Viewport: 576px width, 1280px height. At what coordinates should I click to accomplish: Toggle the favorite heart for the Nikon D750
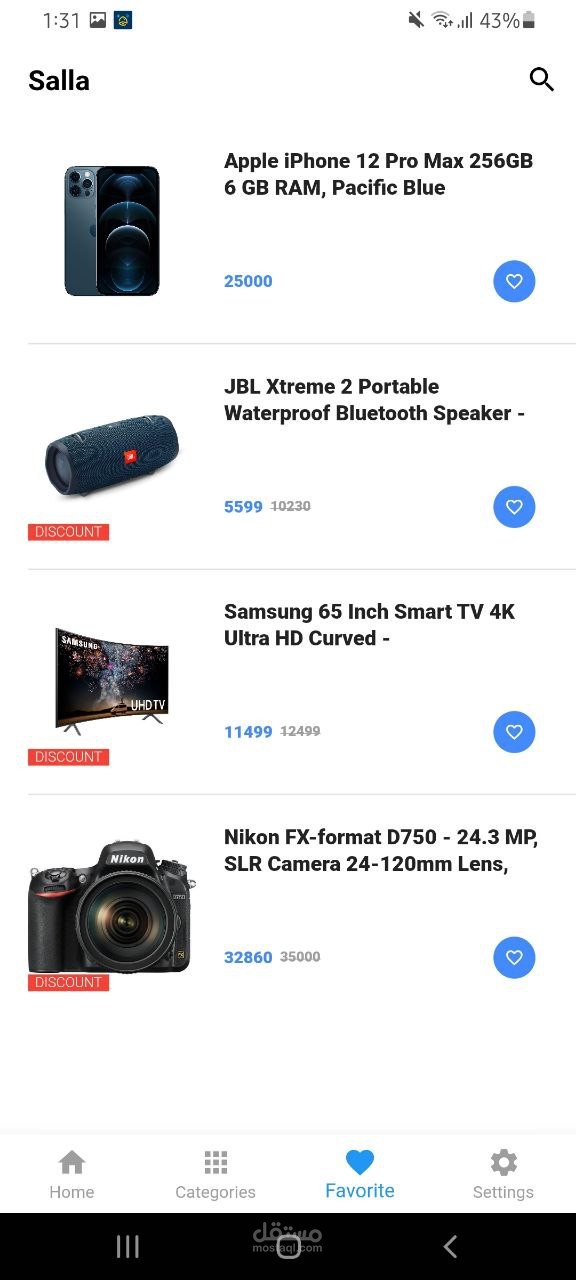click(x=514, y=958)
